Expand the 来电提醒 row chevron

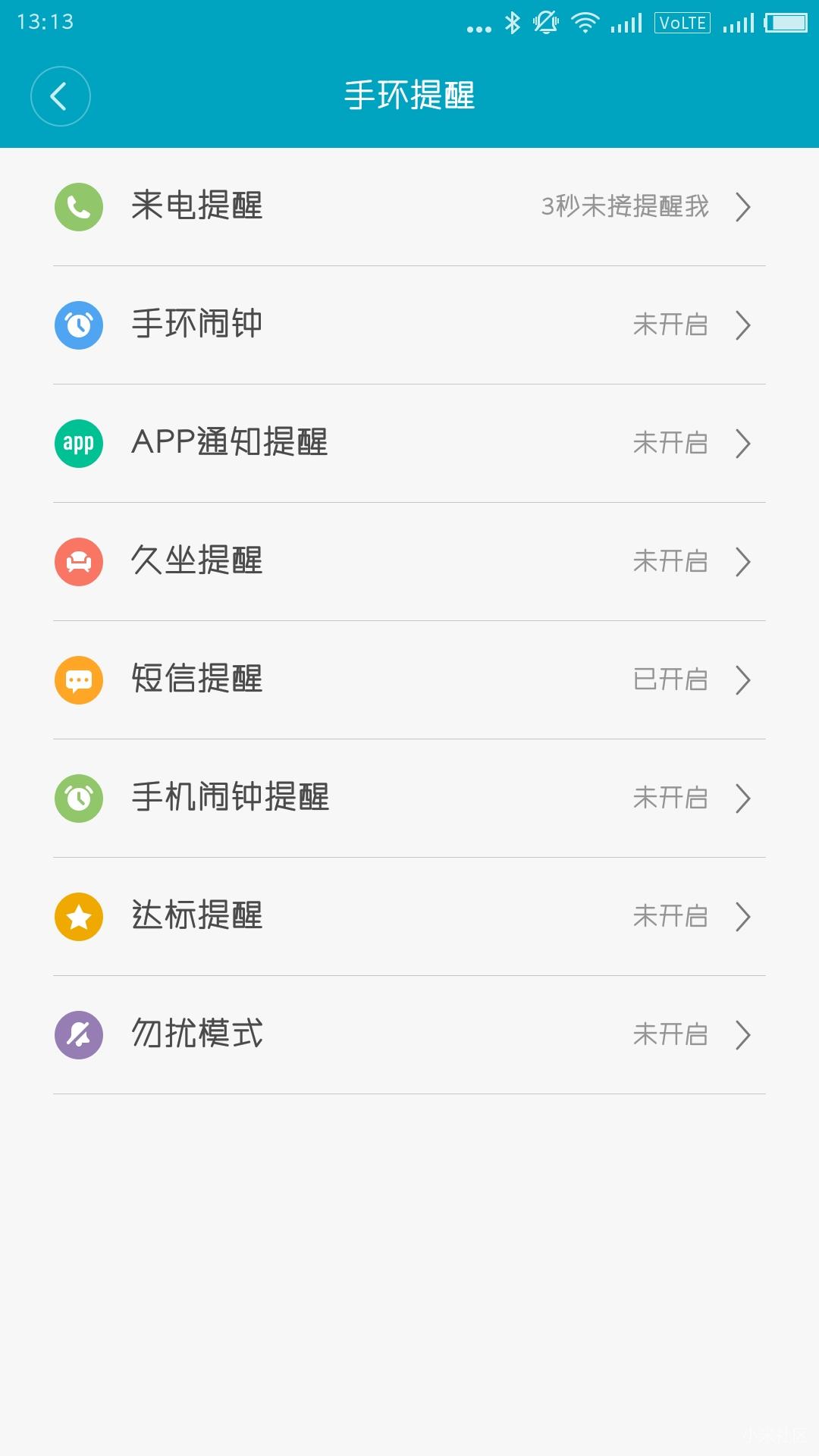[x=744, y=206]
